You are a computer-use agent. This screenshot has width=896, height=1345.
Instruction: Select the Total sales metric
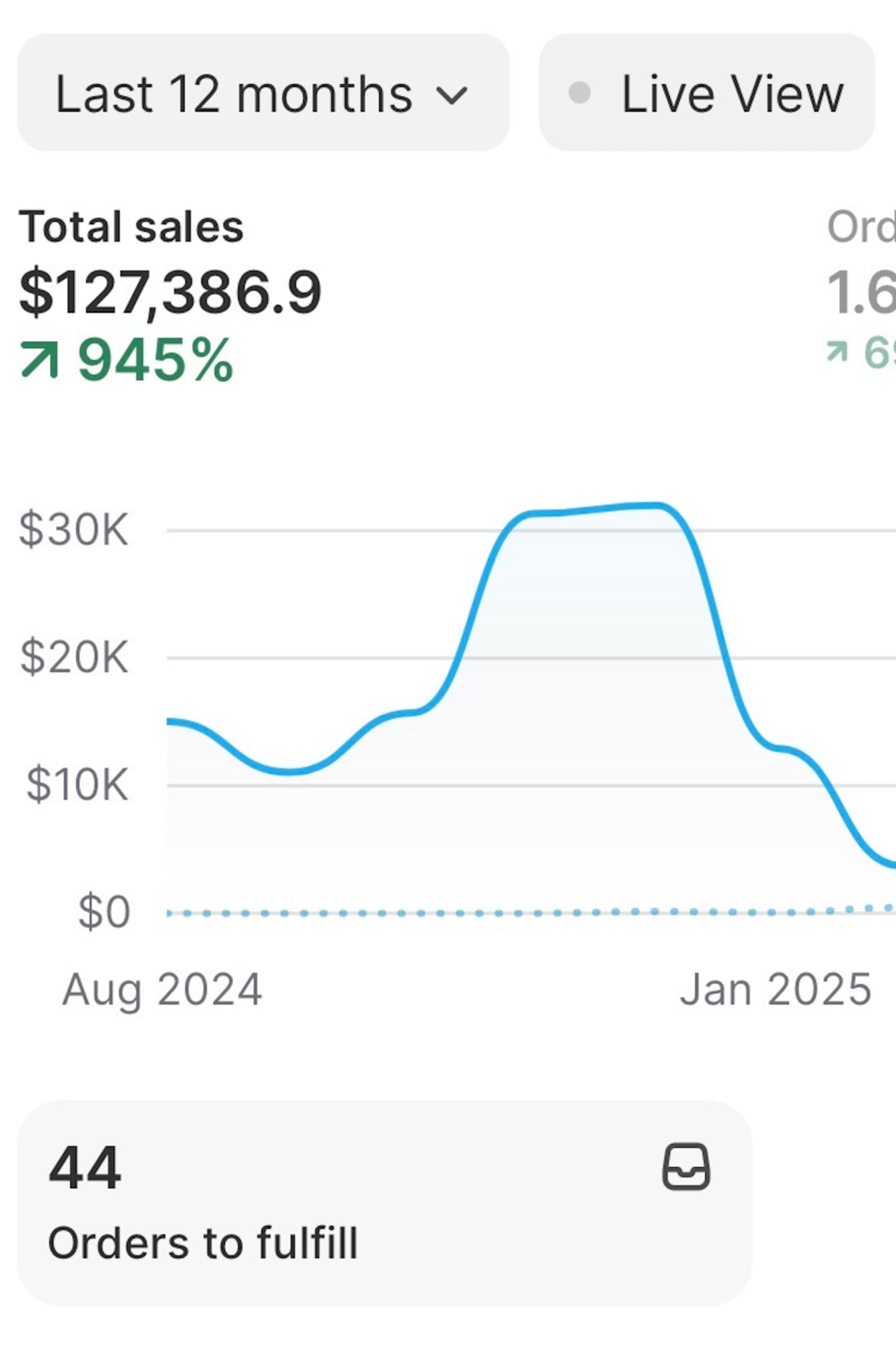click(170, 293)
